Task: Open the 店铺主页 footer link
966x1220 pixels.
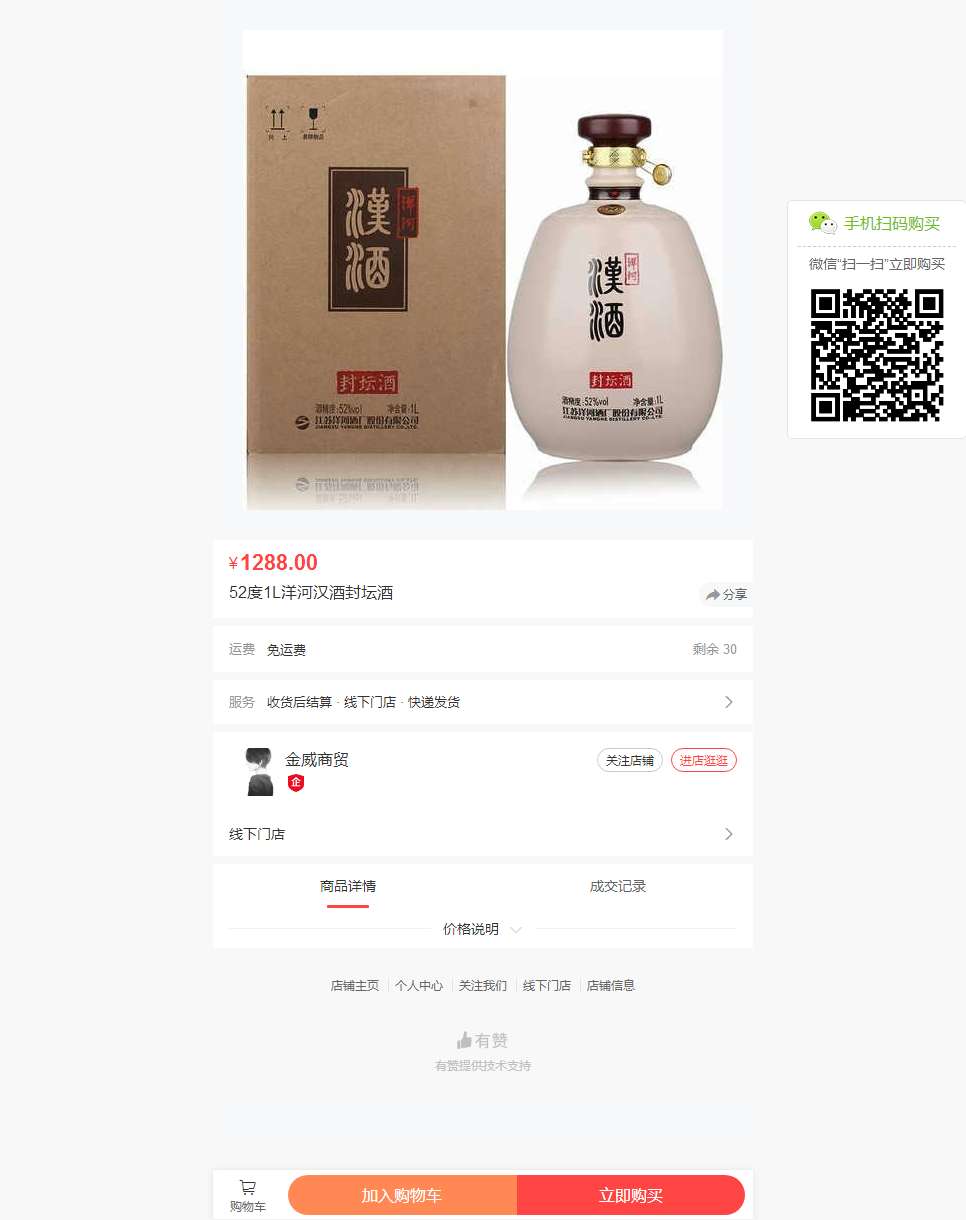Action: (x=355, y=985)
